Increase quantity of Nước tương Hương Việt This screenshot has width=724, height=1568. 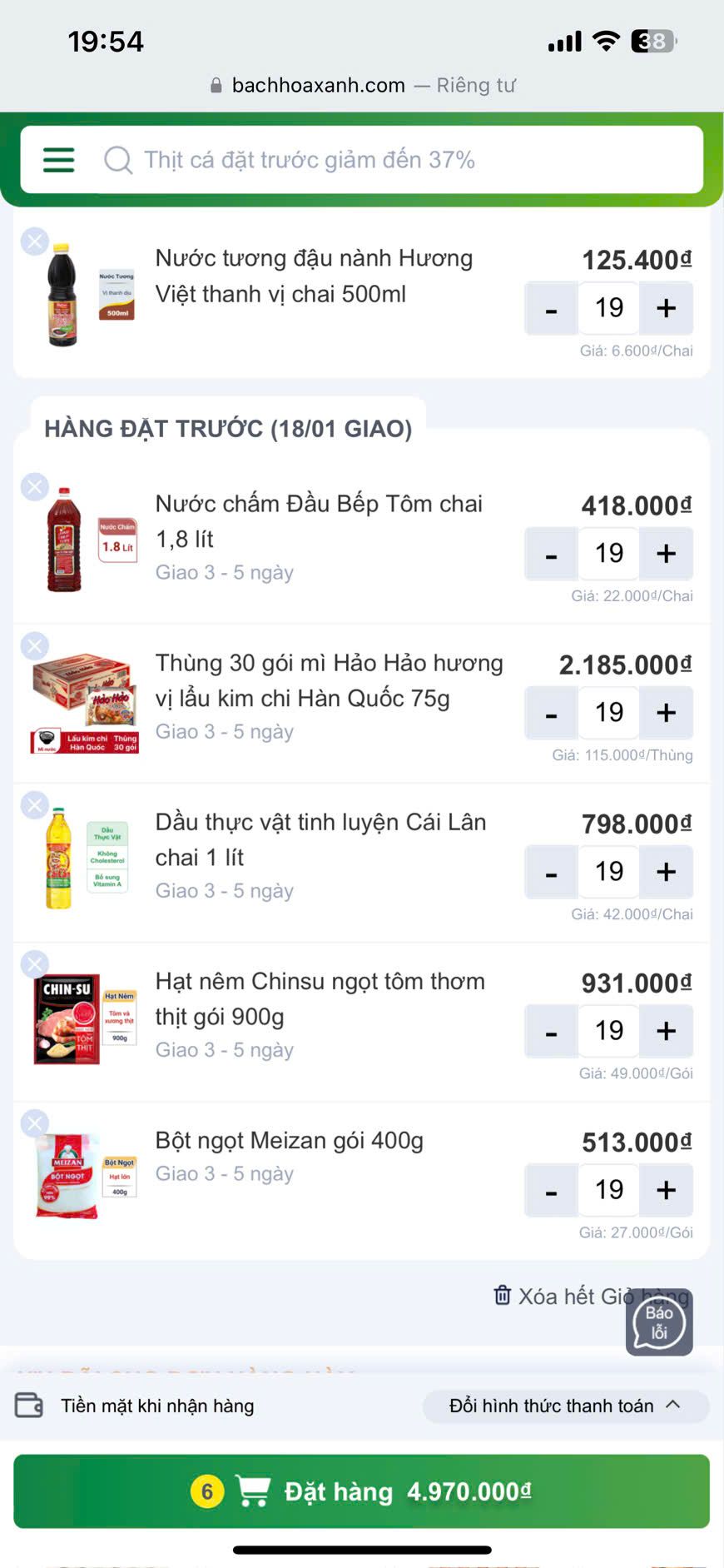[666, 308]
